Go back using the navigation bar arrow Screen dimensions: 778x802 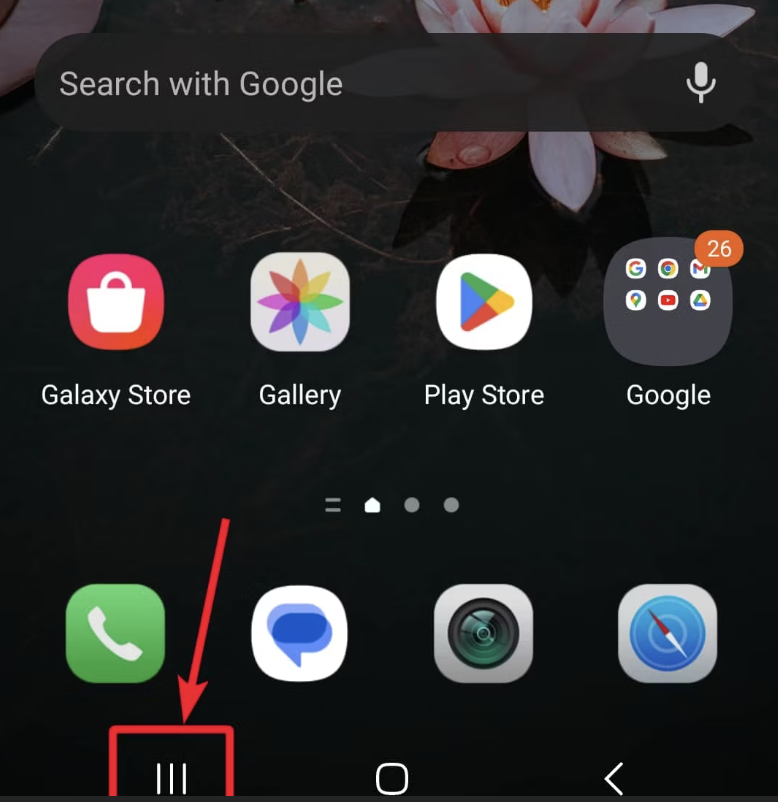click(614, 778)
